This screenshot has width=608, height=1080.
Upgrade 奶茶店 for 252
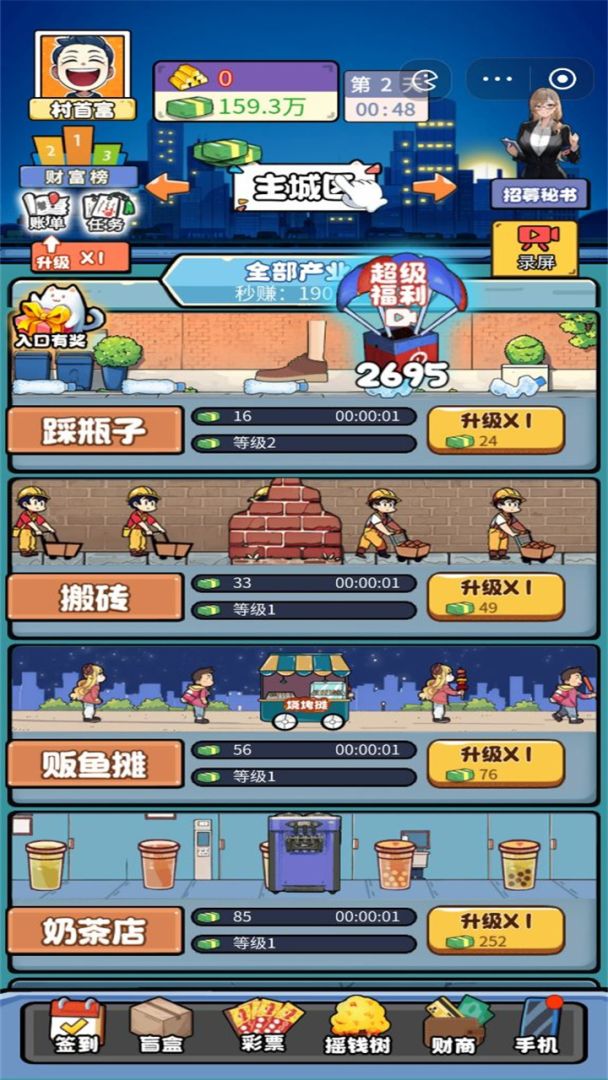[495, 930]
